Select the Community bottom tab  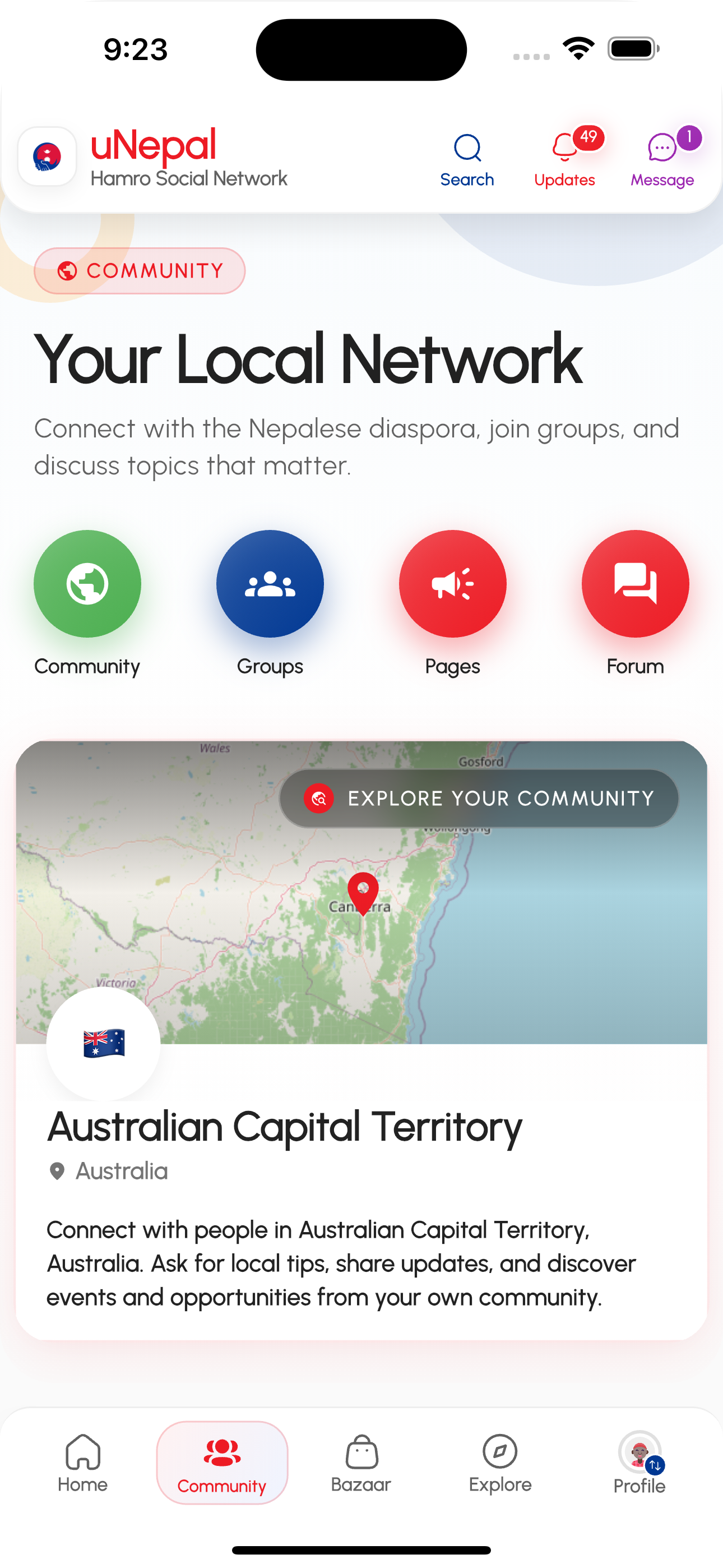click(x=222, y=1463)
